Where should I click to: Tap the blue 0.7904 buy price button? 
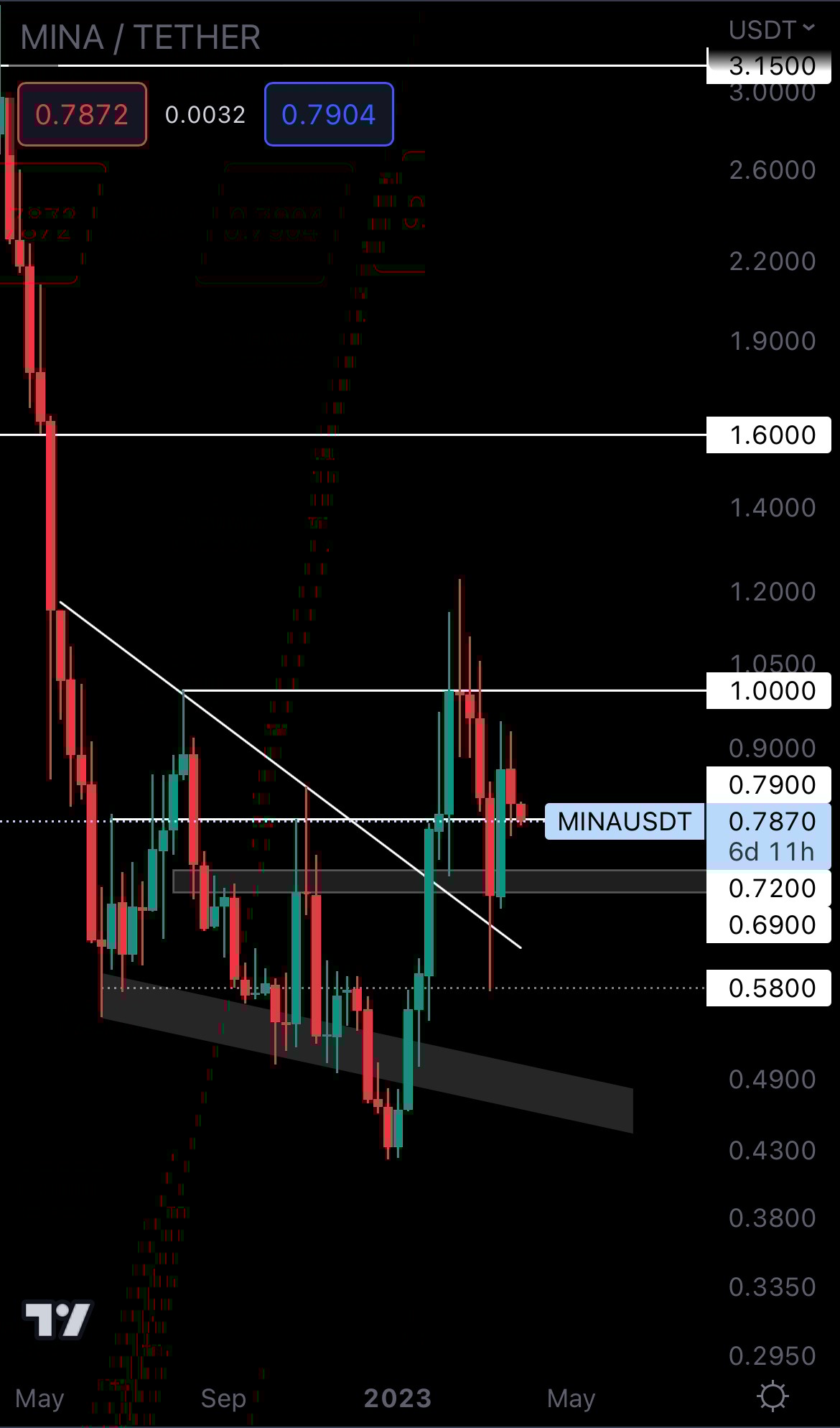coord(329,114)
